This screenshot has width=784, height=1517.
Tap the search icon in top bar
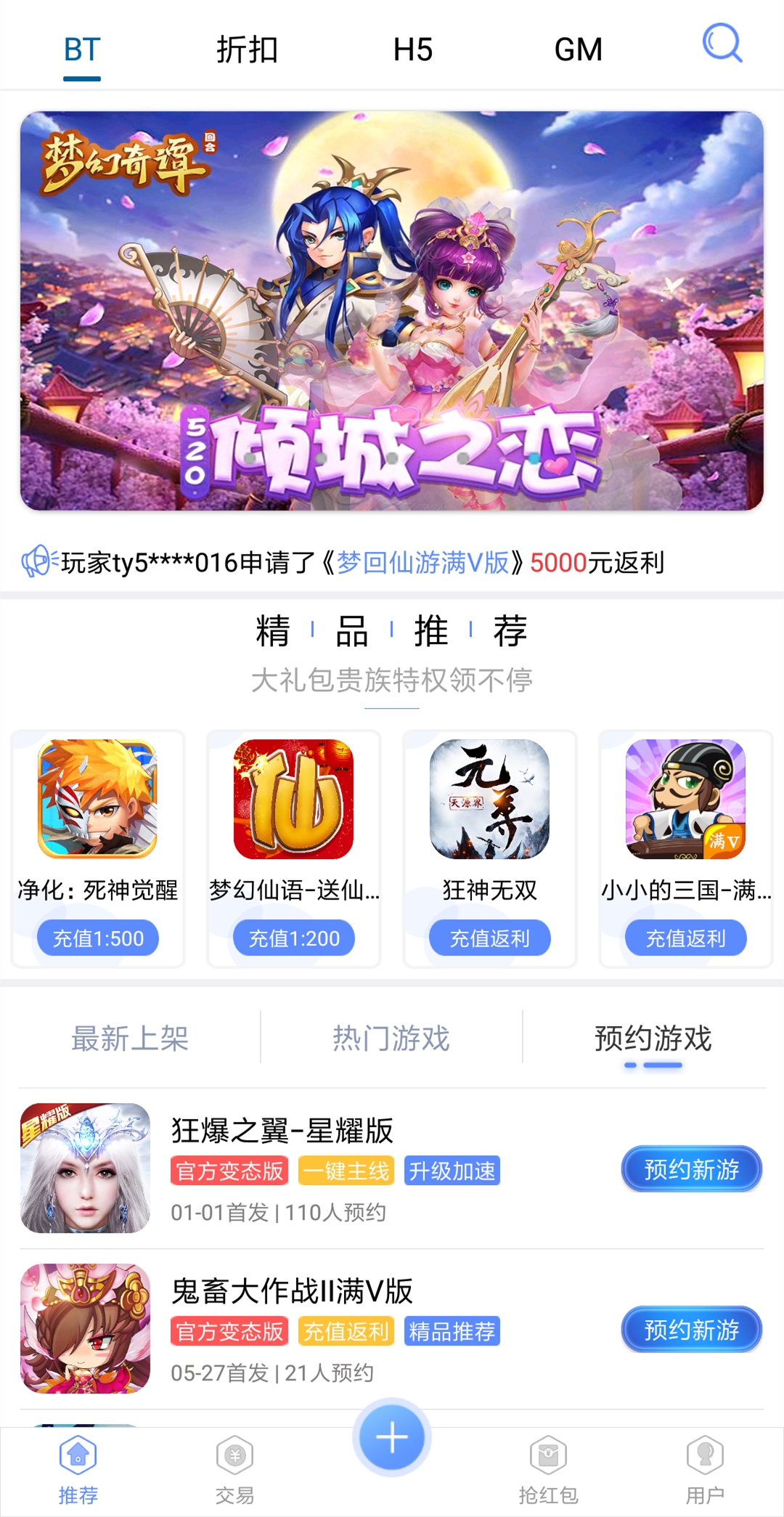pos(721,46)
